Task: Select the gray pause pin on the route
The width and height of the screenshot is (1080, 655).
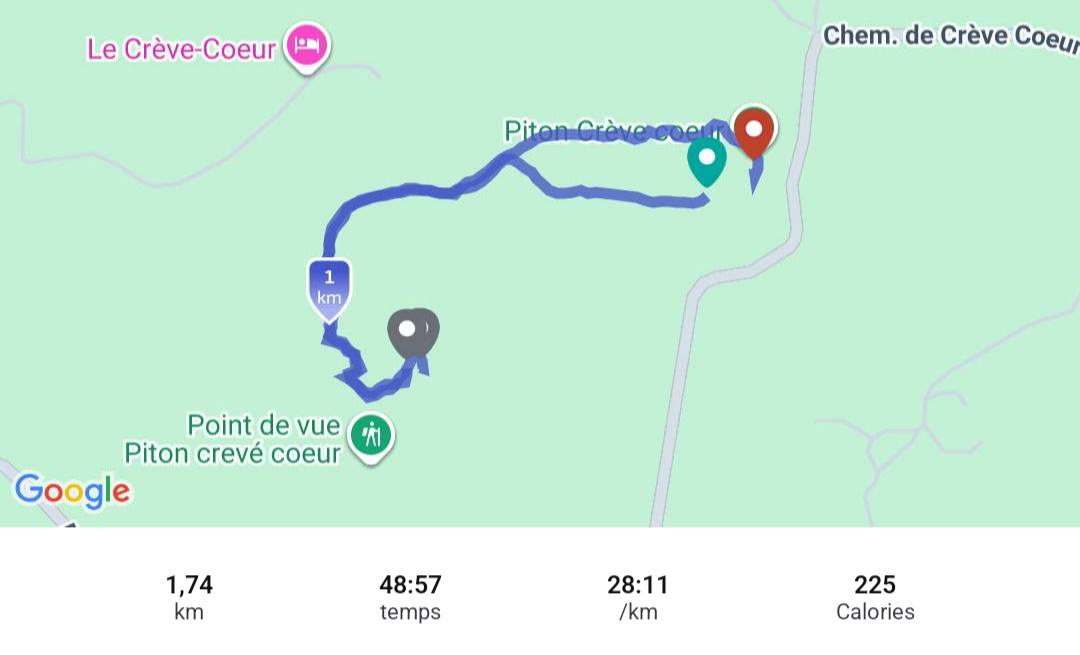Action: click(x=408, y=330)
